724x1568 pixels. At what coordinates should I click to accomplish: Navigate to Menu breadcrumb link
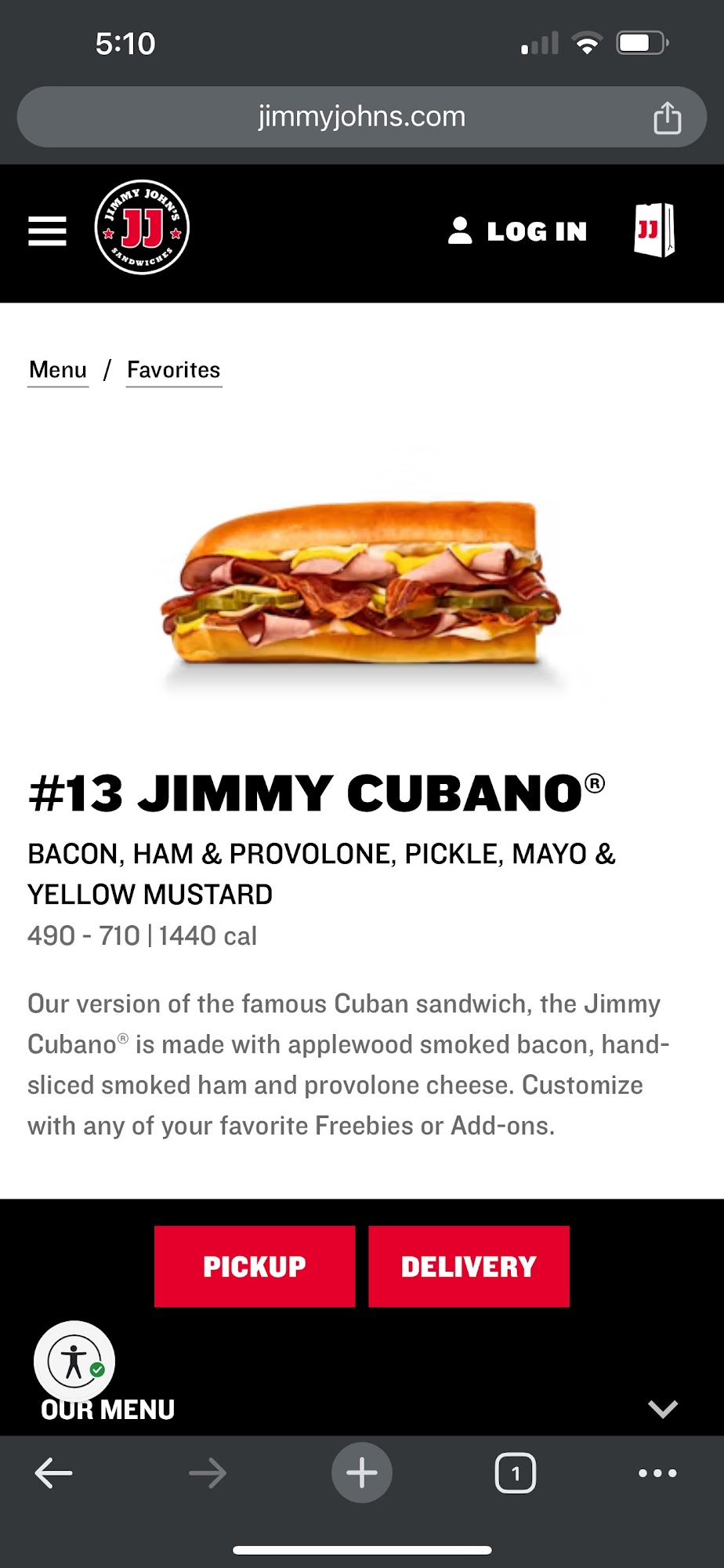pyautogui.click(x=56, y=369)
